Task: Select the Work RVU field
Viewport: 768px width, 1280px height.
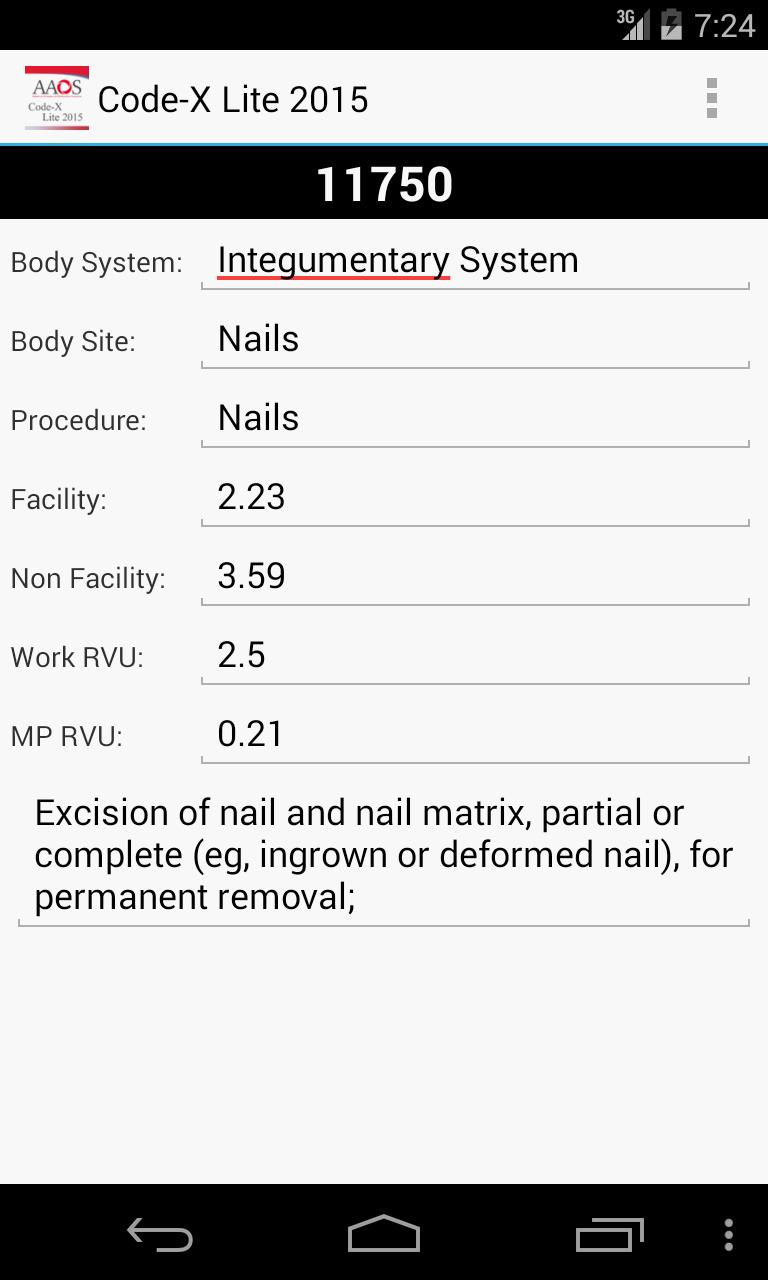Action: tap(475, 656)
